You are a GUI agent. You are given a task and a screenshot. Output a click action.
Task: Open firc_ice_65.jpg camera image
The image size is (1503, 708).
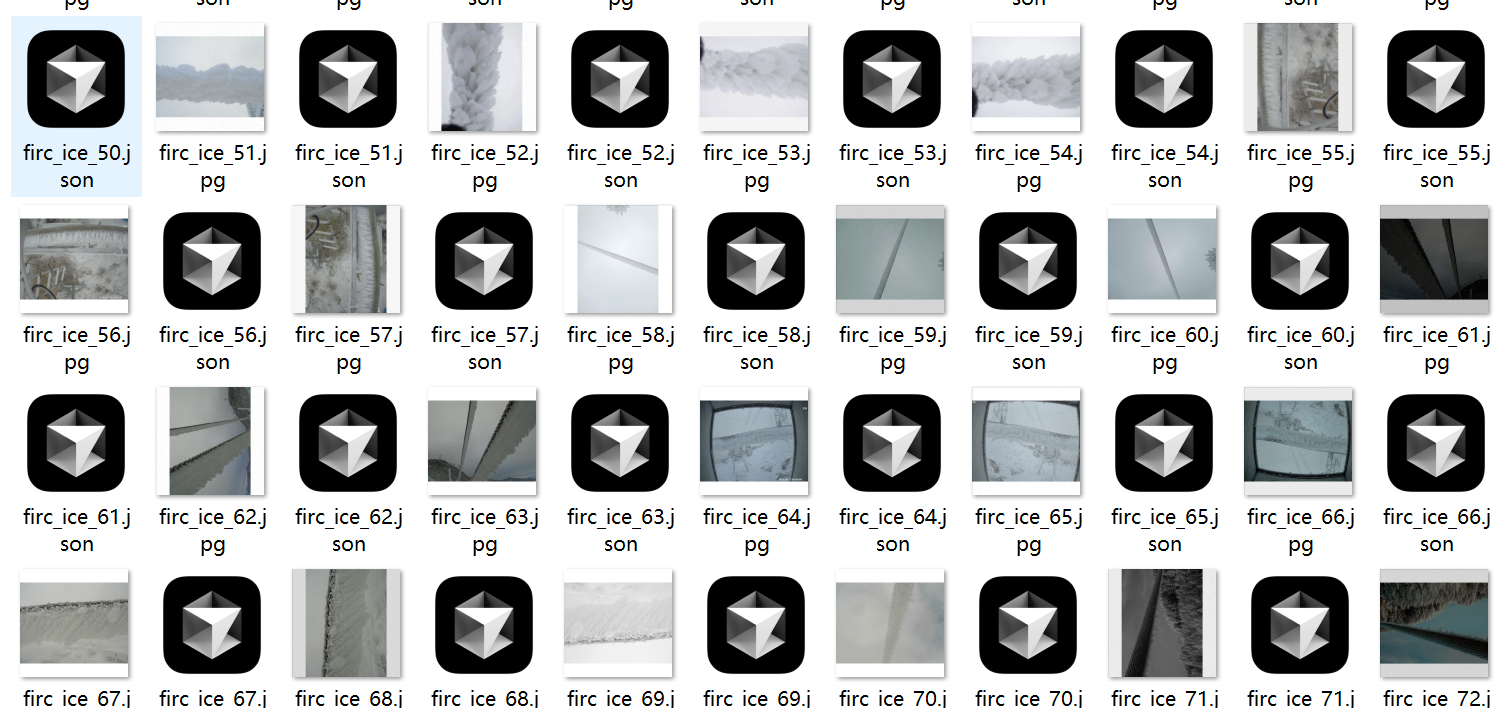(1027, 441)
